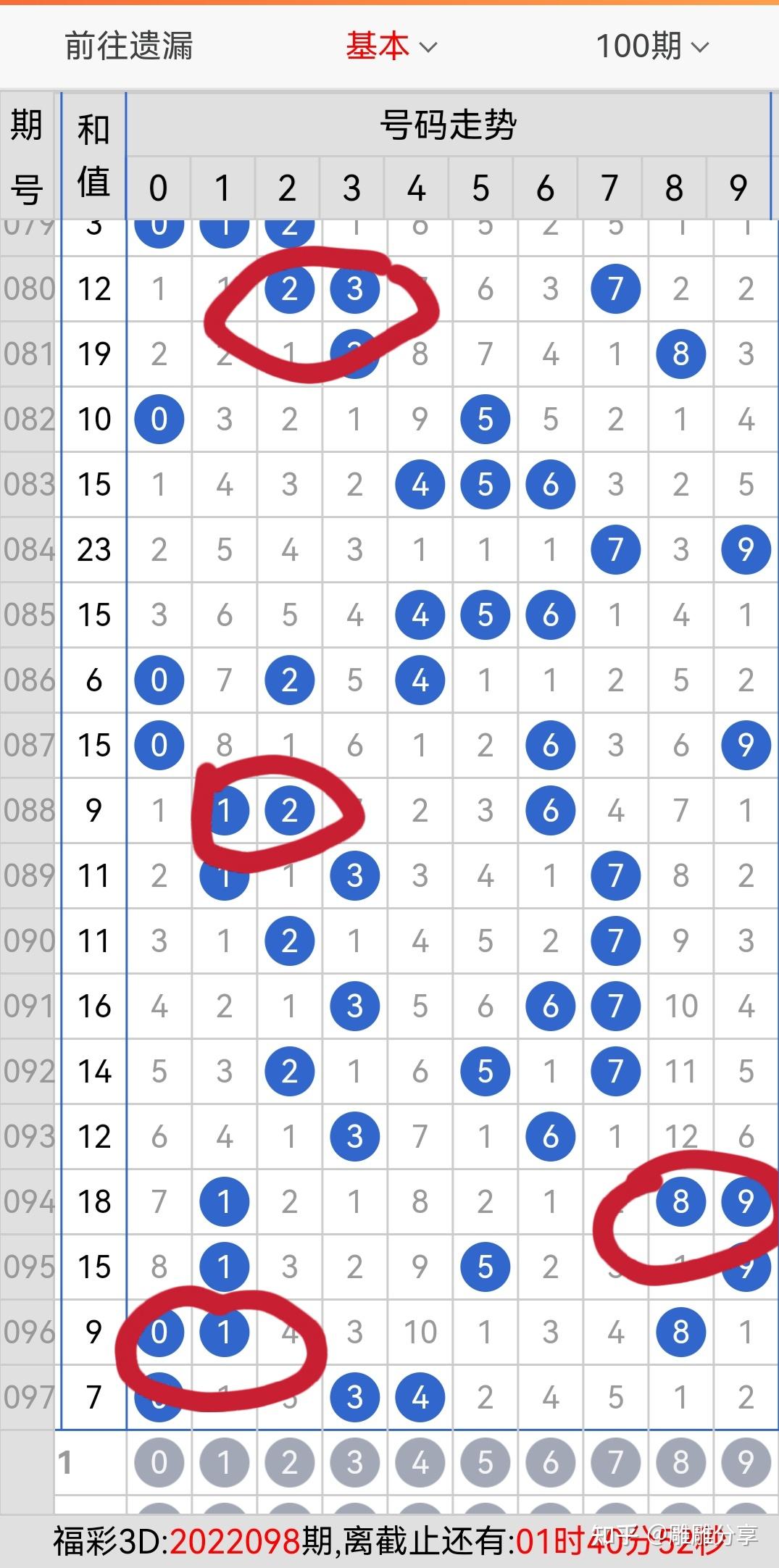
Task: Open the 前往遗漏 missing-numbers view
Action: 129,46
